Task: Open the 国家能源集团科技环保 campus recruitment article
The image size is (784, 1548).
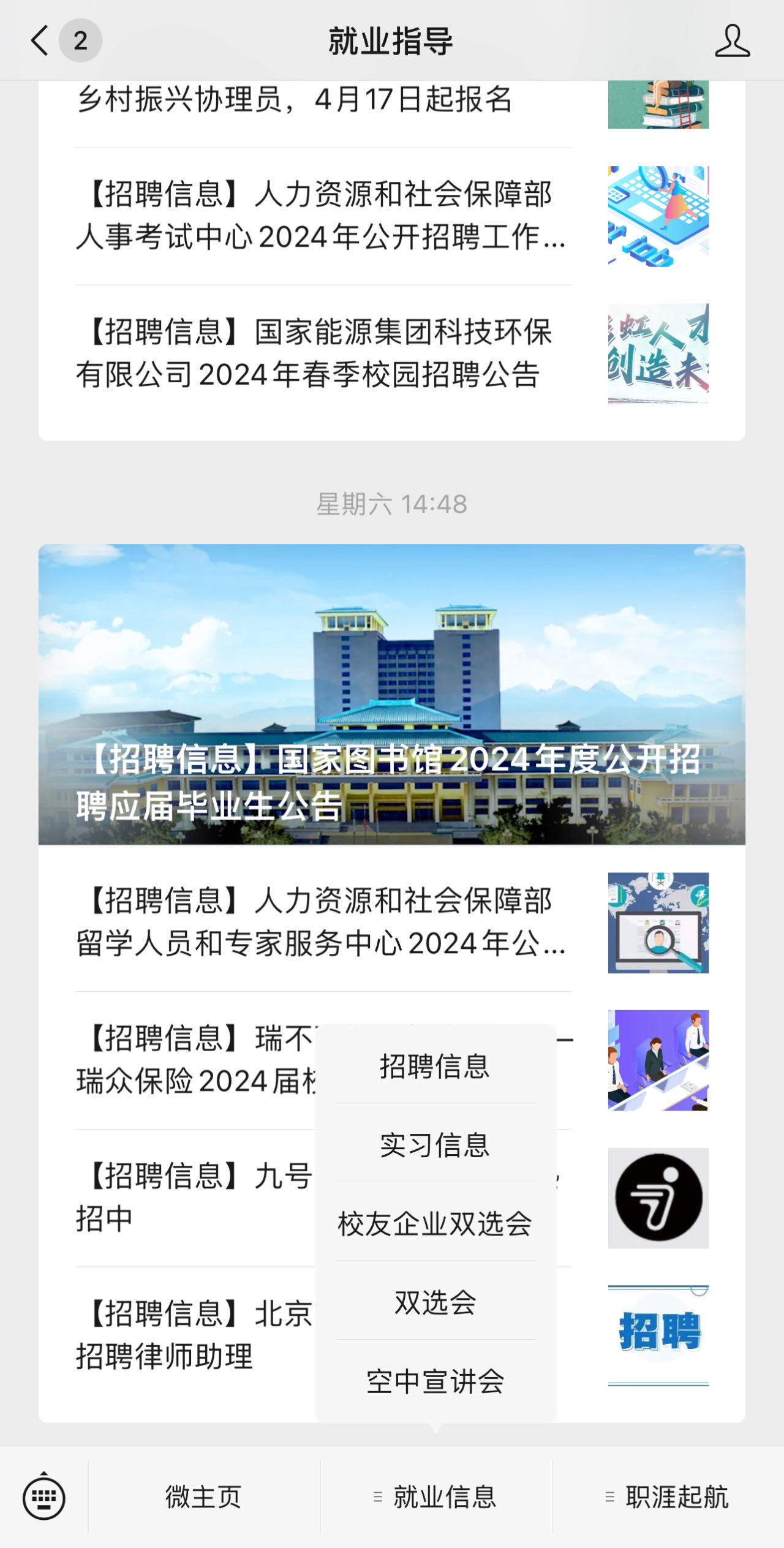Action: 392,353
